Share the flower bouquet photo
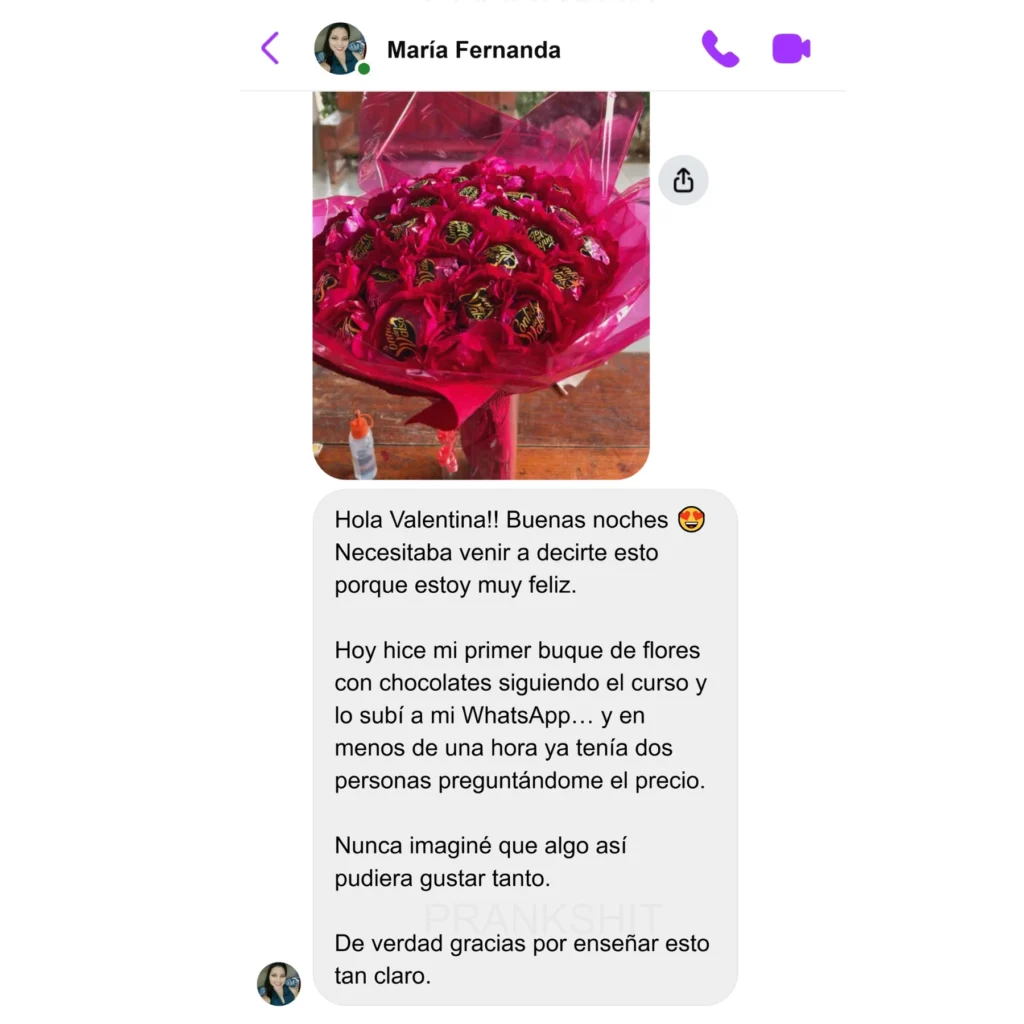Image resolution: width=1024 pixels, height=1024 pixels. click(x=683, y=180)
